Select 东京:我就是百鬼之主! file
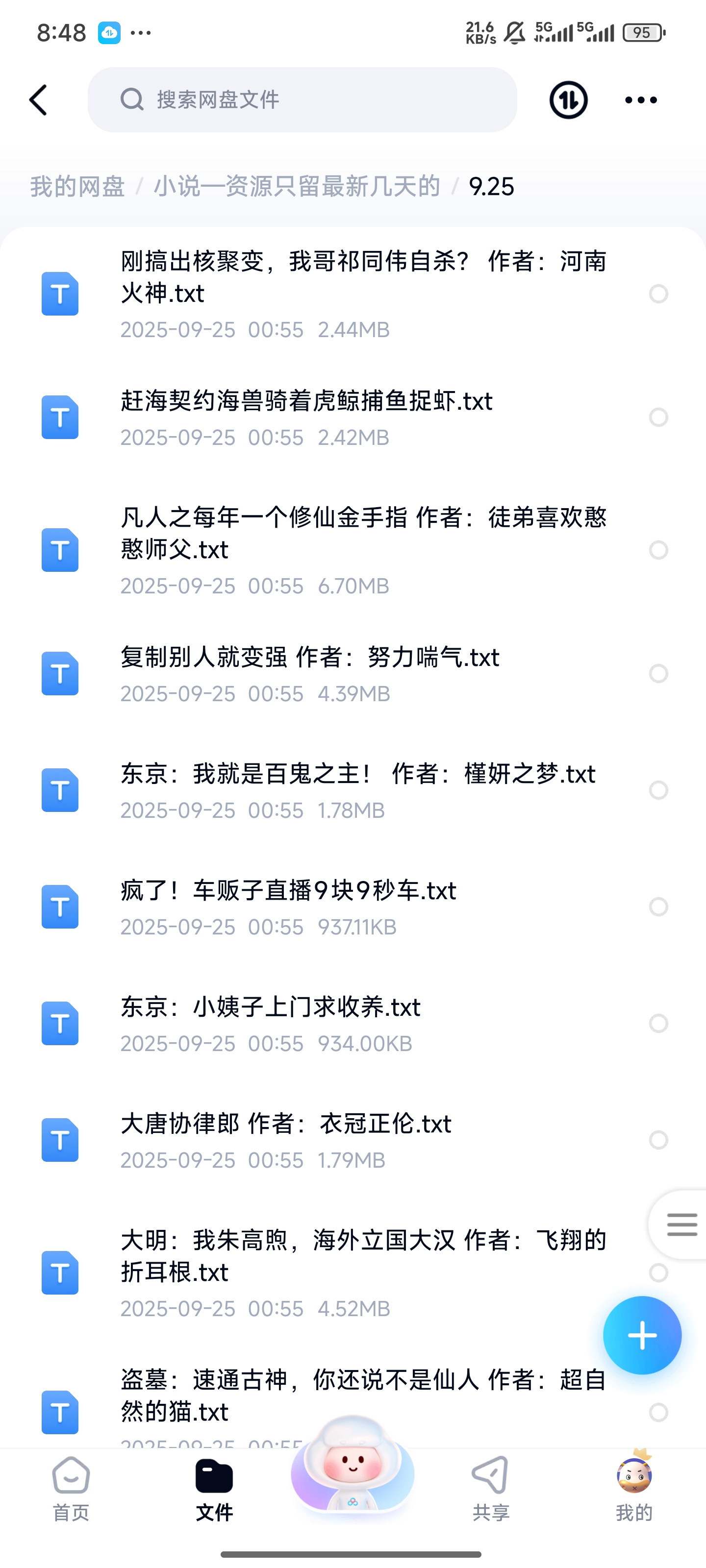The height and width of the screenshot is (1568, 706). [x=658, y=790]
